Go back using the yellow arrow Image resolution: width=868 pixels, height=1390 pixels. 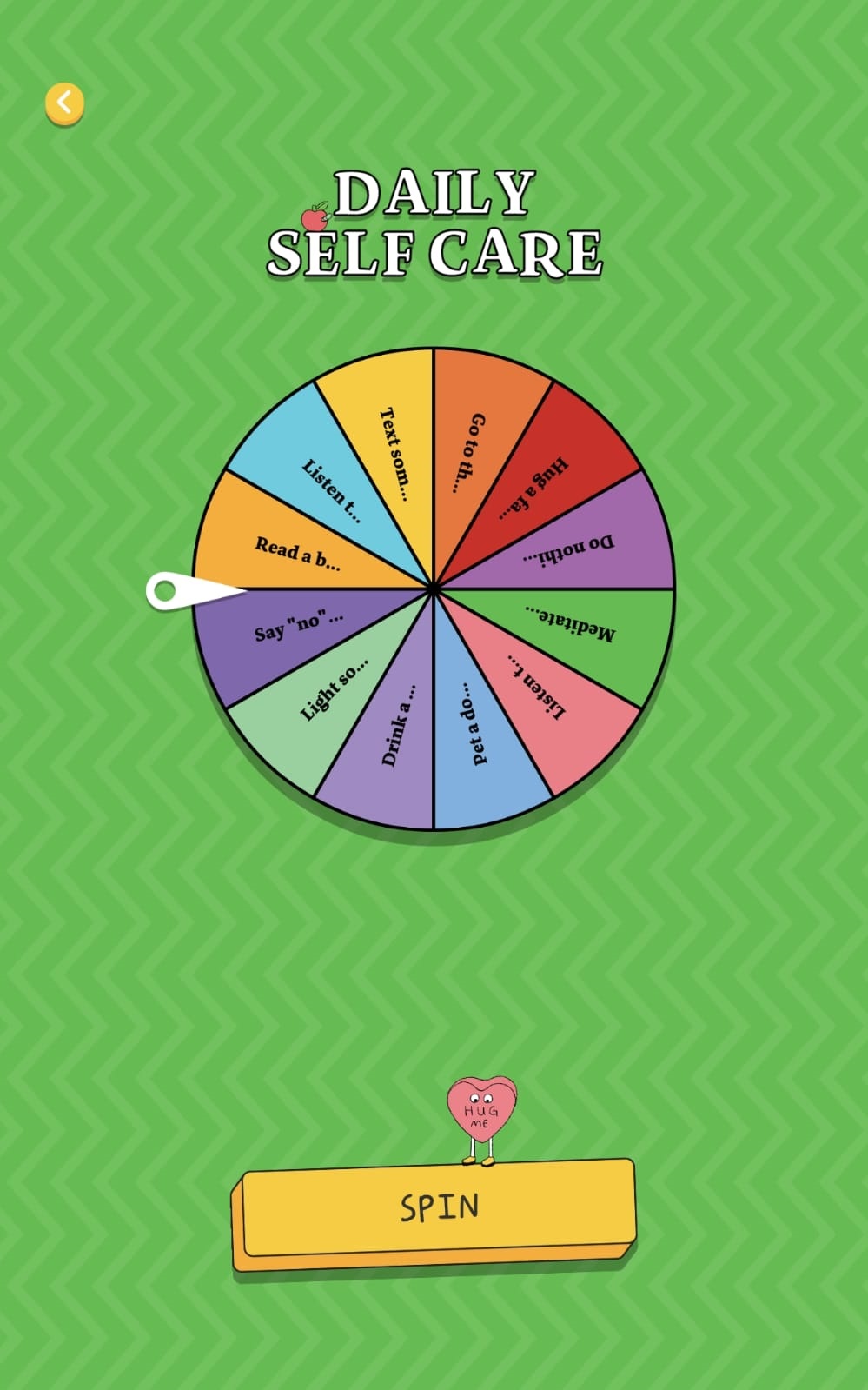coord(64,103)
